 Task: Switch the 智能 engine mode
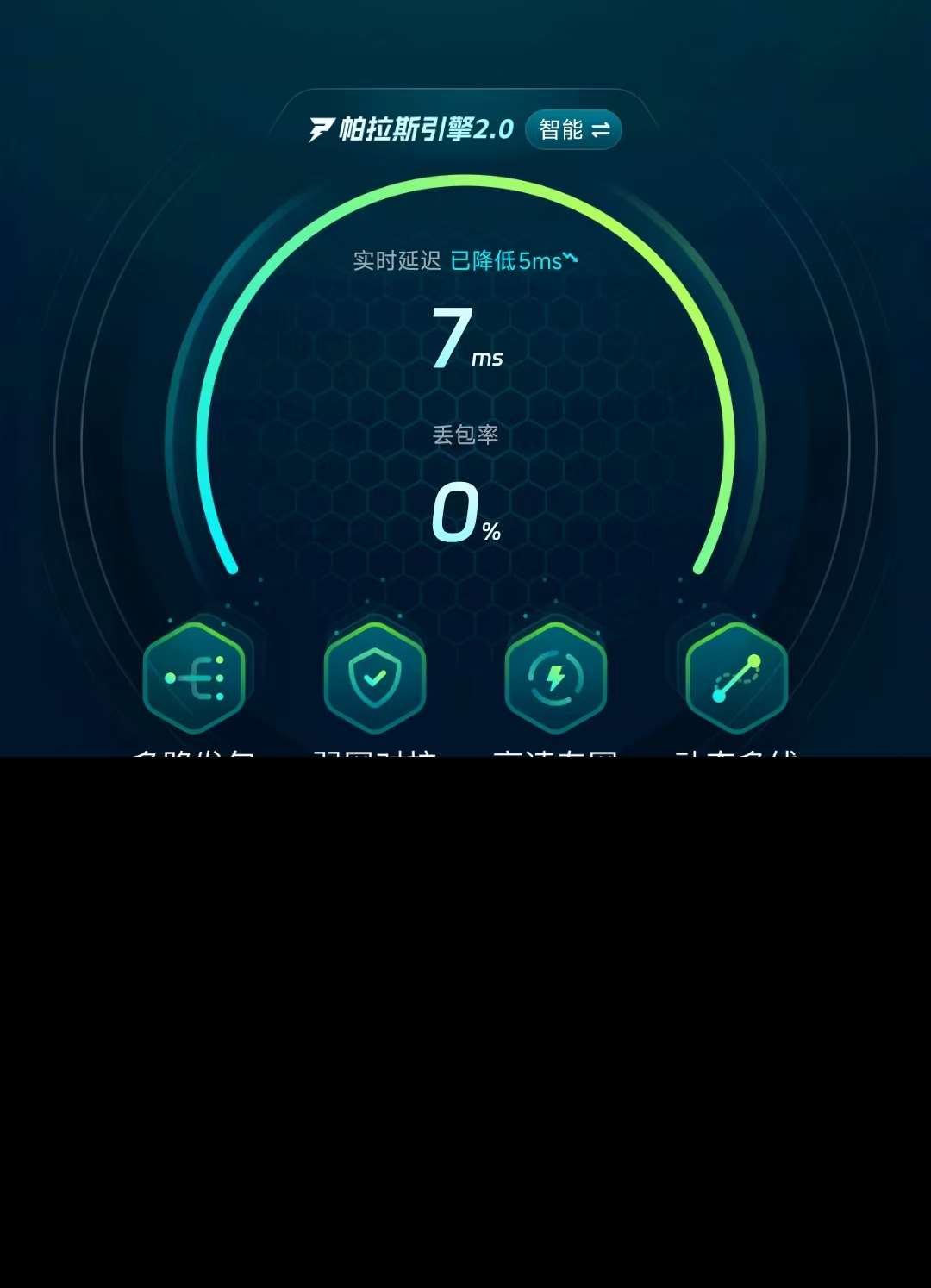click(573, 130)
